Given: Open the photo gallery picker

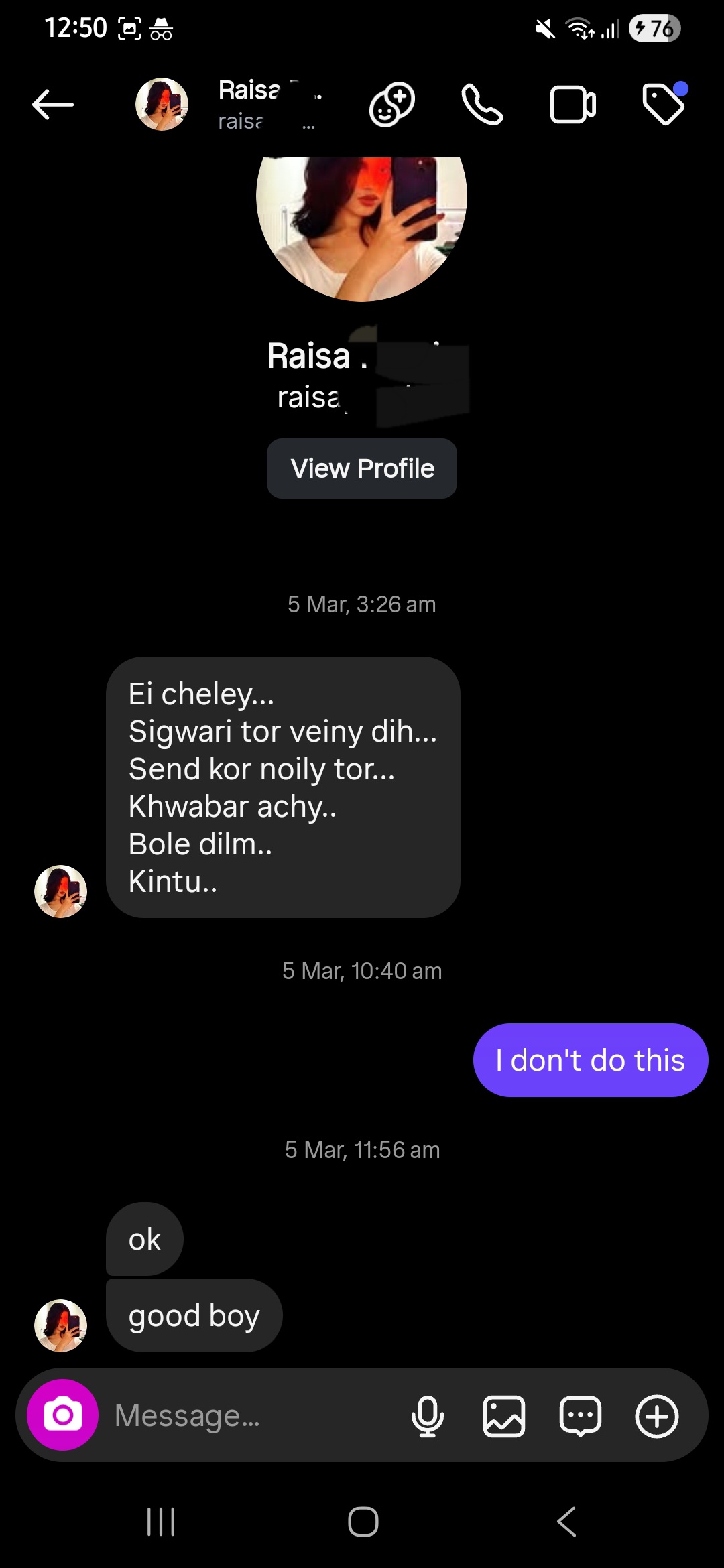Looking at the screenshot, I should (x=503, y=1417).
